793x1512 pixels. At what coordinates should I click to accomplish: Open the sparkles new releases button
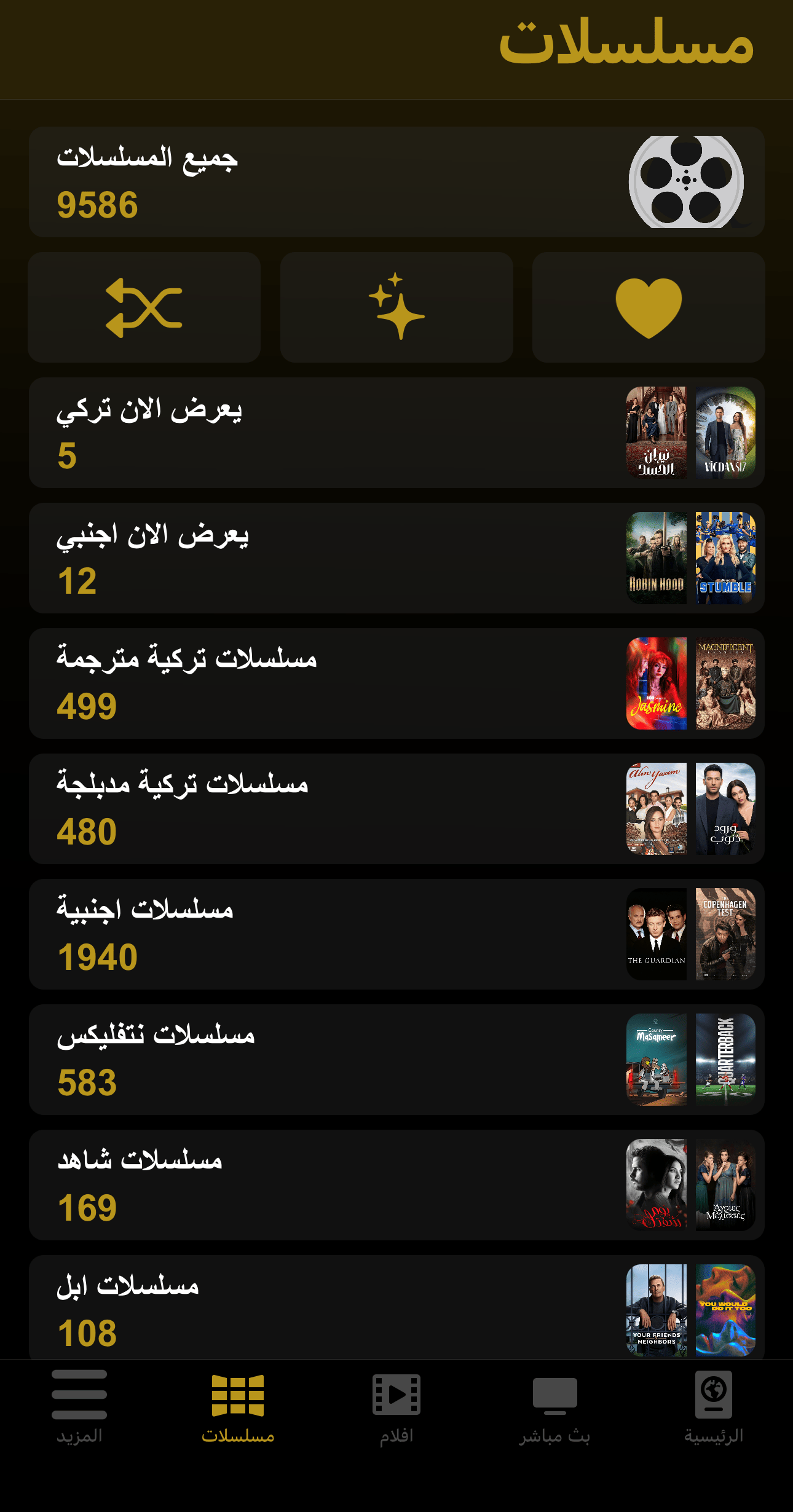(396, 307)
